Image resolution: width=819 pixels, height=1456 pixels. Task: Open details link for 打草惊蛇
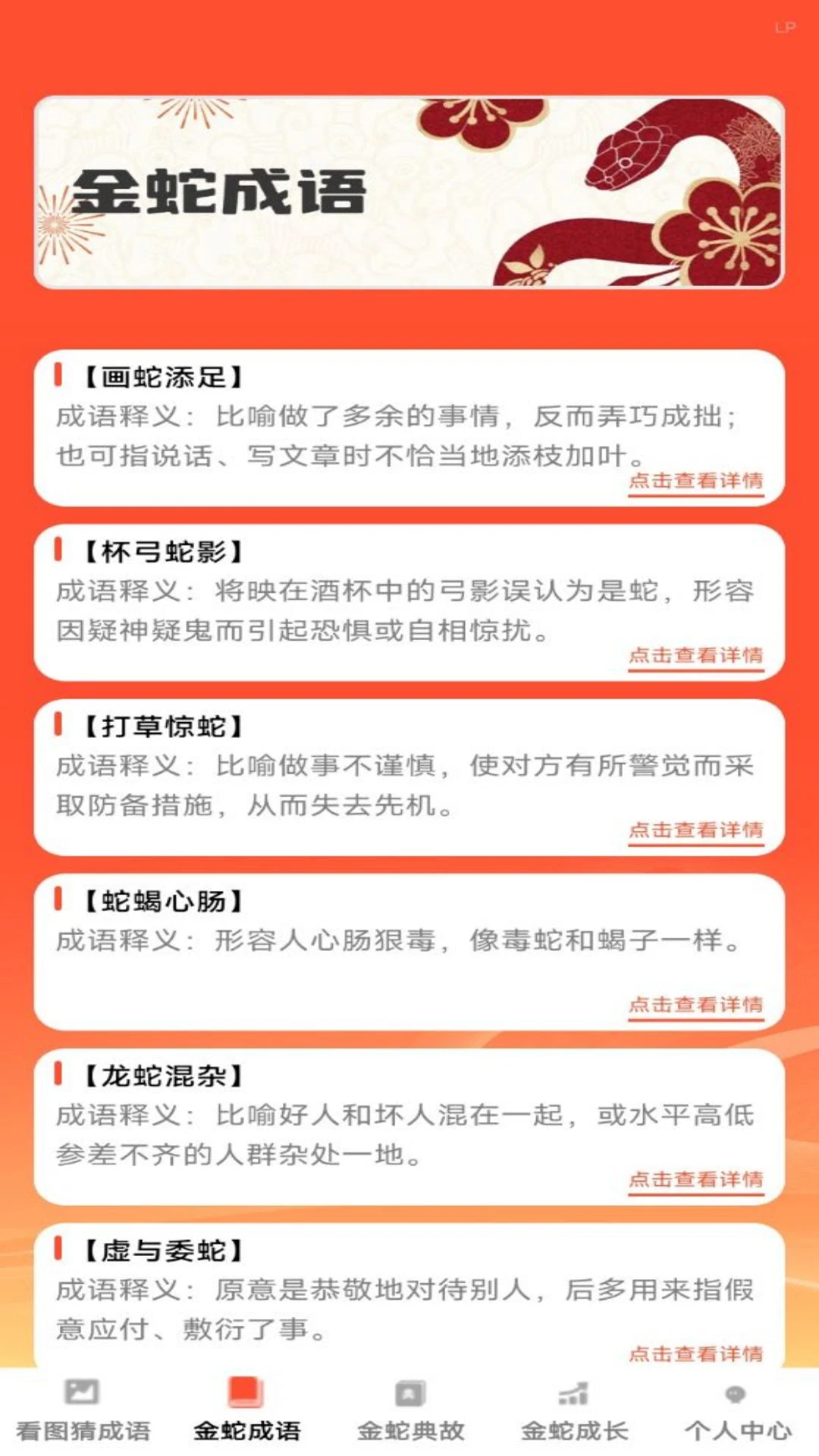pyautogui.click(x=695, y=830)
